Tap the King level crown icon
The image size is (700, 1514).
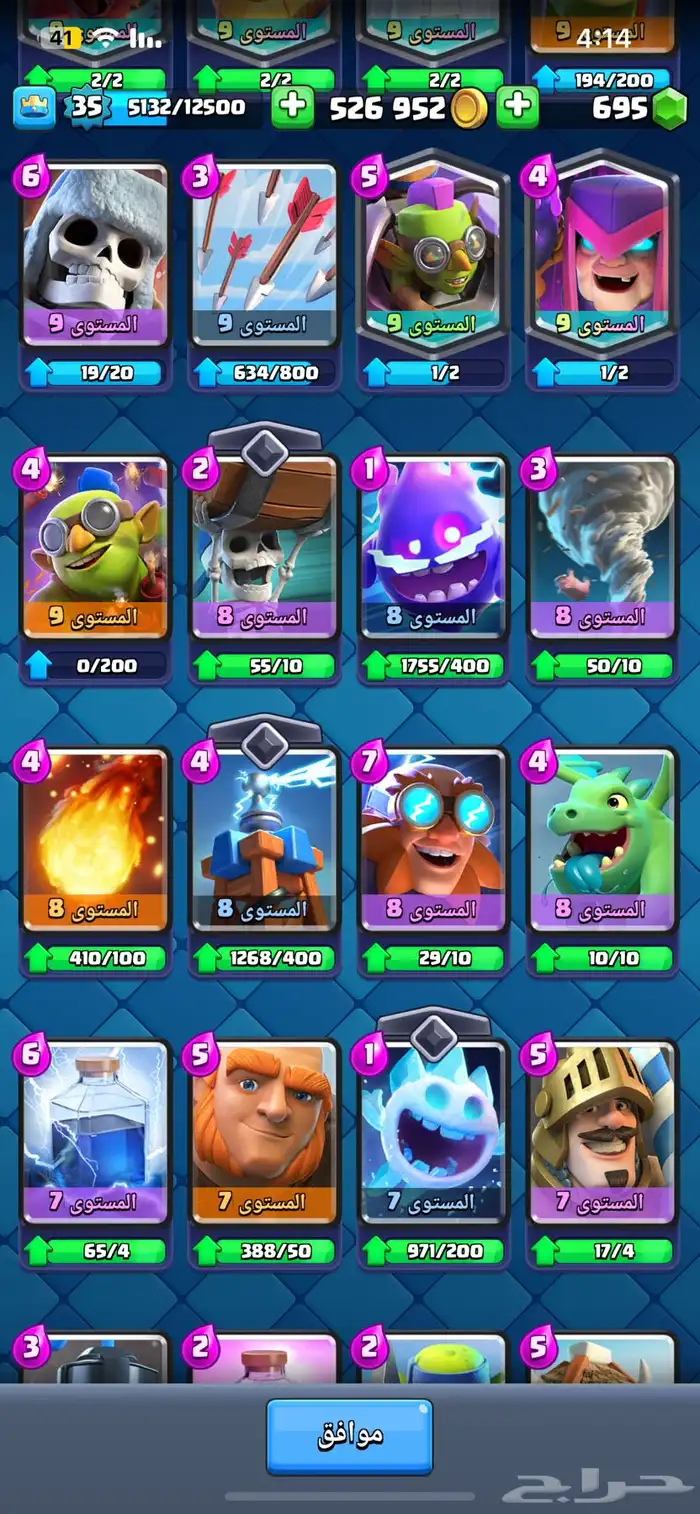34,107
